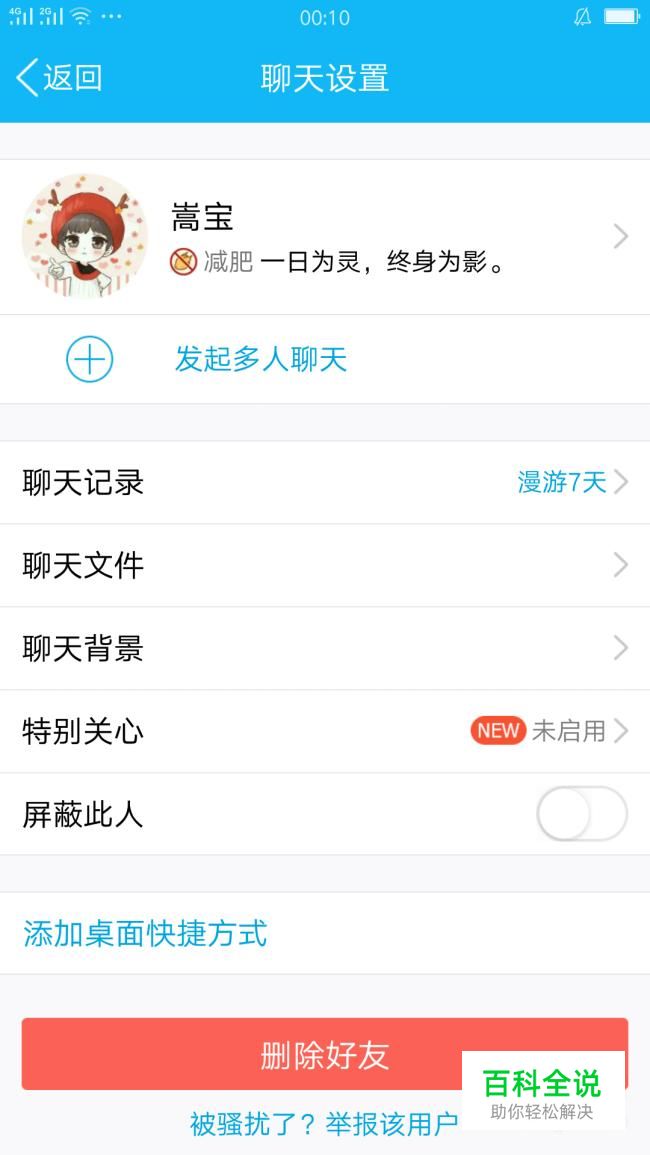650x1155 pixels.
Task: Start a group chat via 发起多人聊天
Action: (x=325, y=359)
